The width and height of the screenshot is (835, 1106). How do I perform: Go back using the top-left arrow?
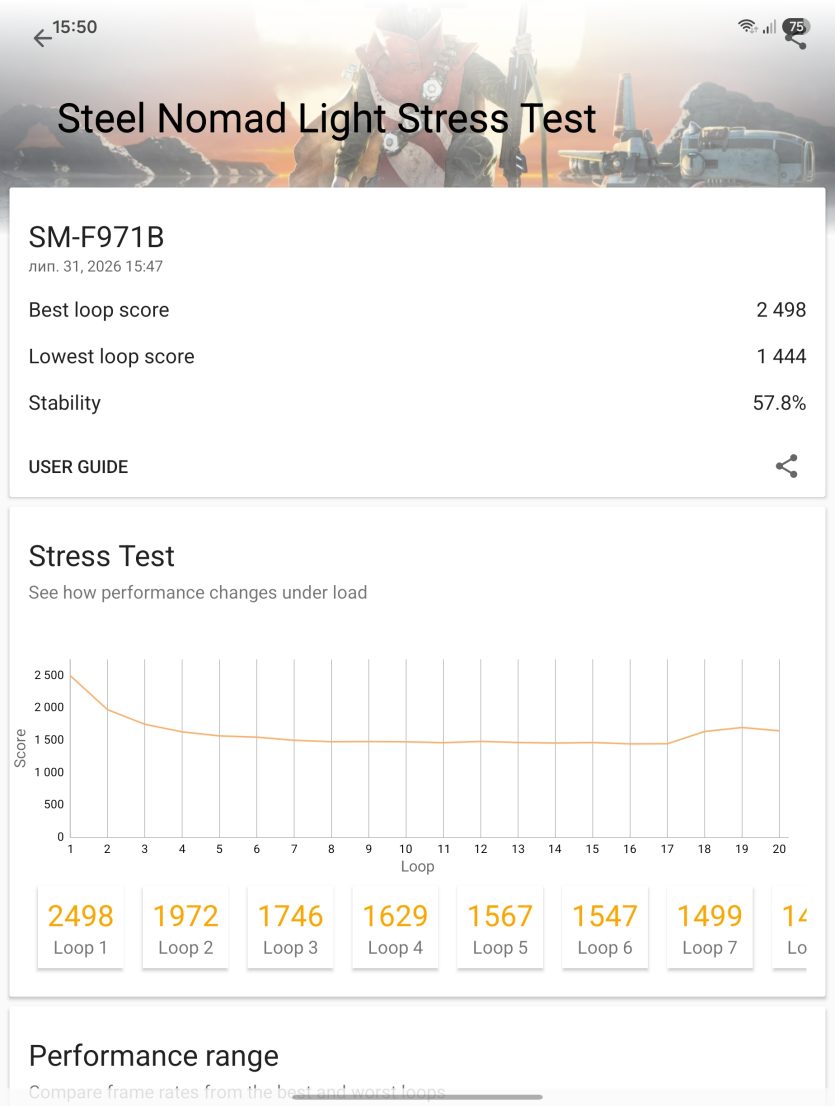42,37
